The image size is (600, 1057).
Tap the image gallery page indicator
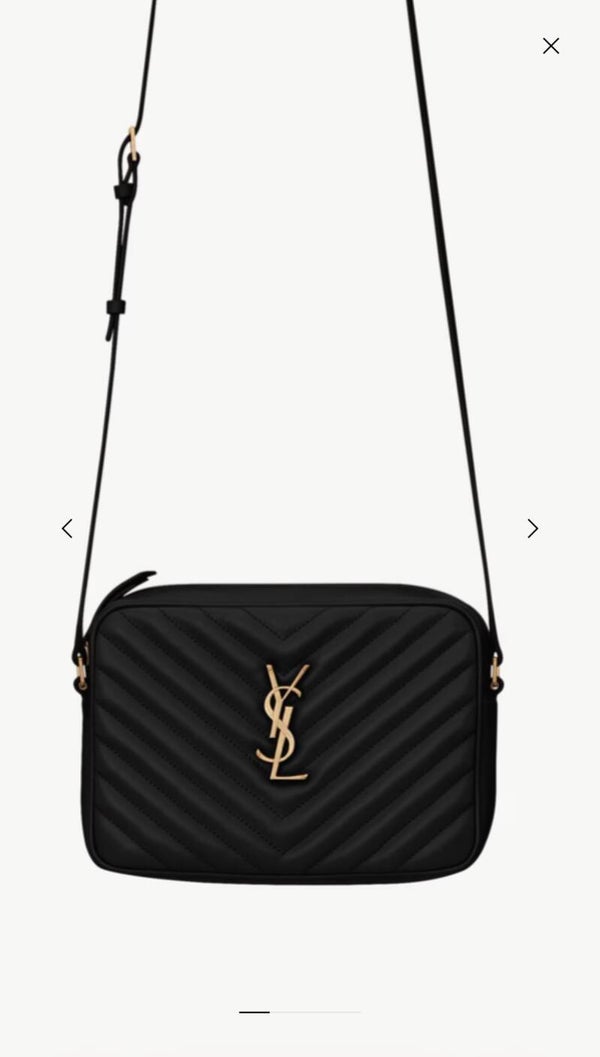click(x=300, y=1012)
